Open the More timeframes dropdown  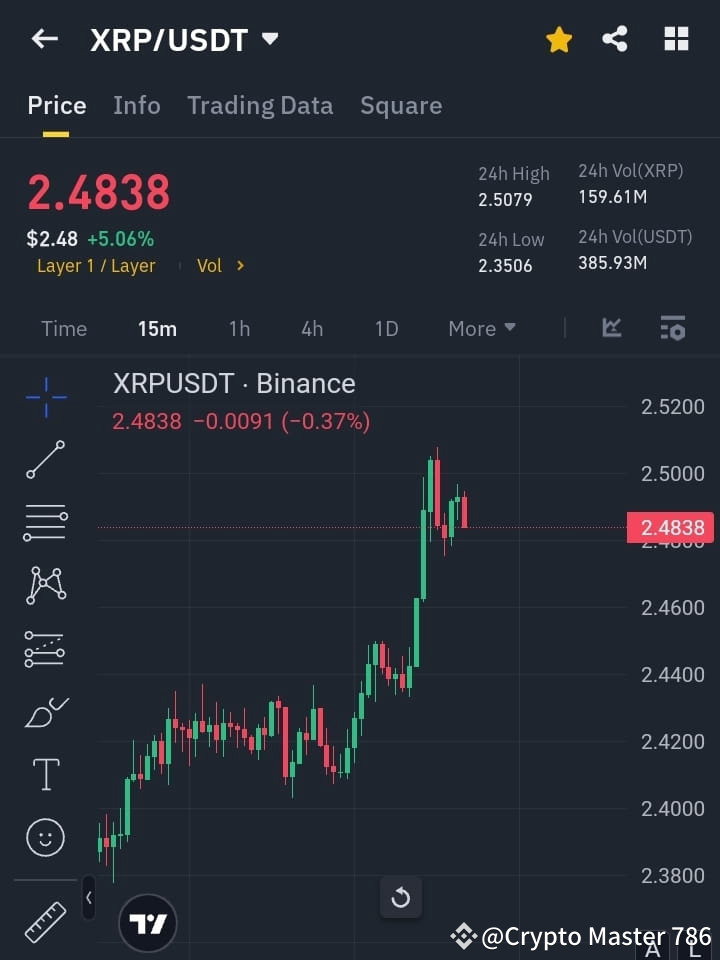[481, 328]
